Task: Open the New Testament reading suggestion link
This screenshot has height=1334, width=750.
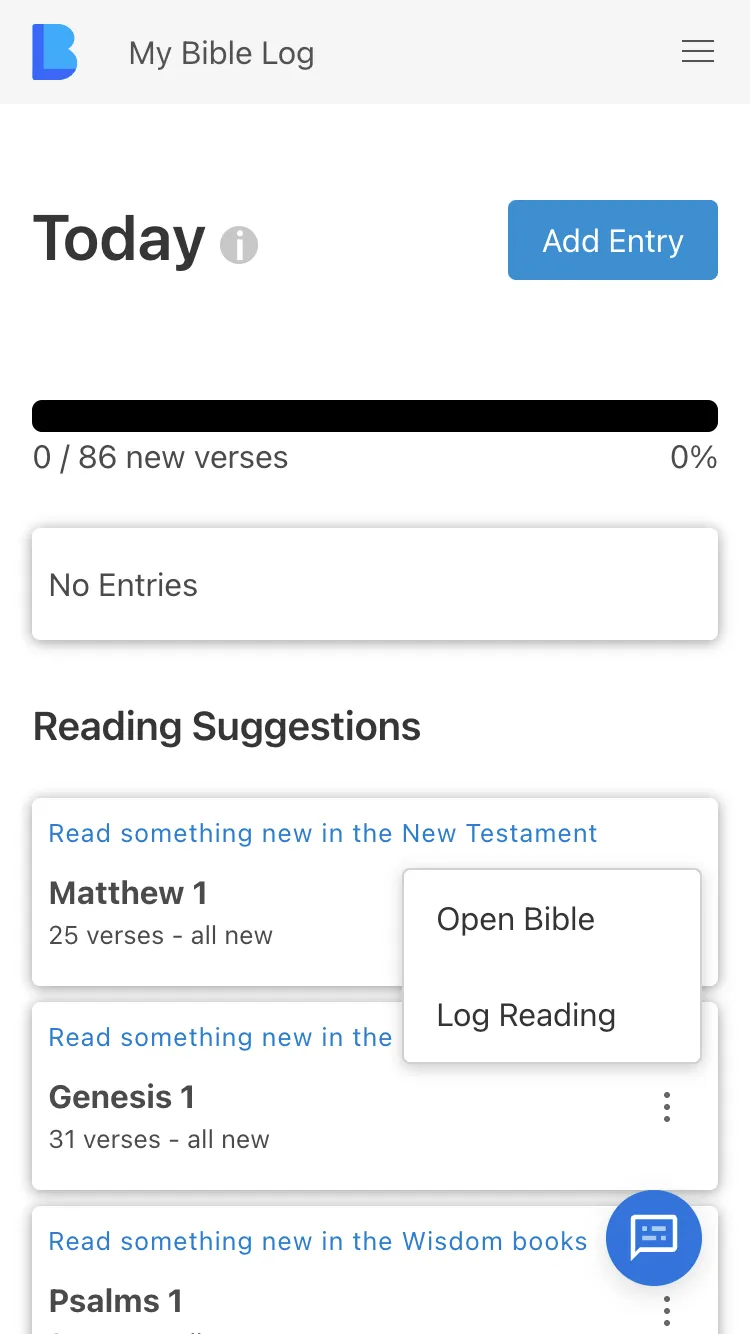Action: pos(322,833)
